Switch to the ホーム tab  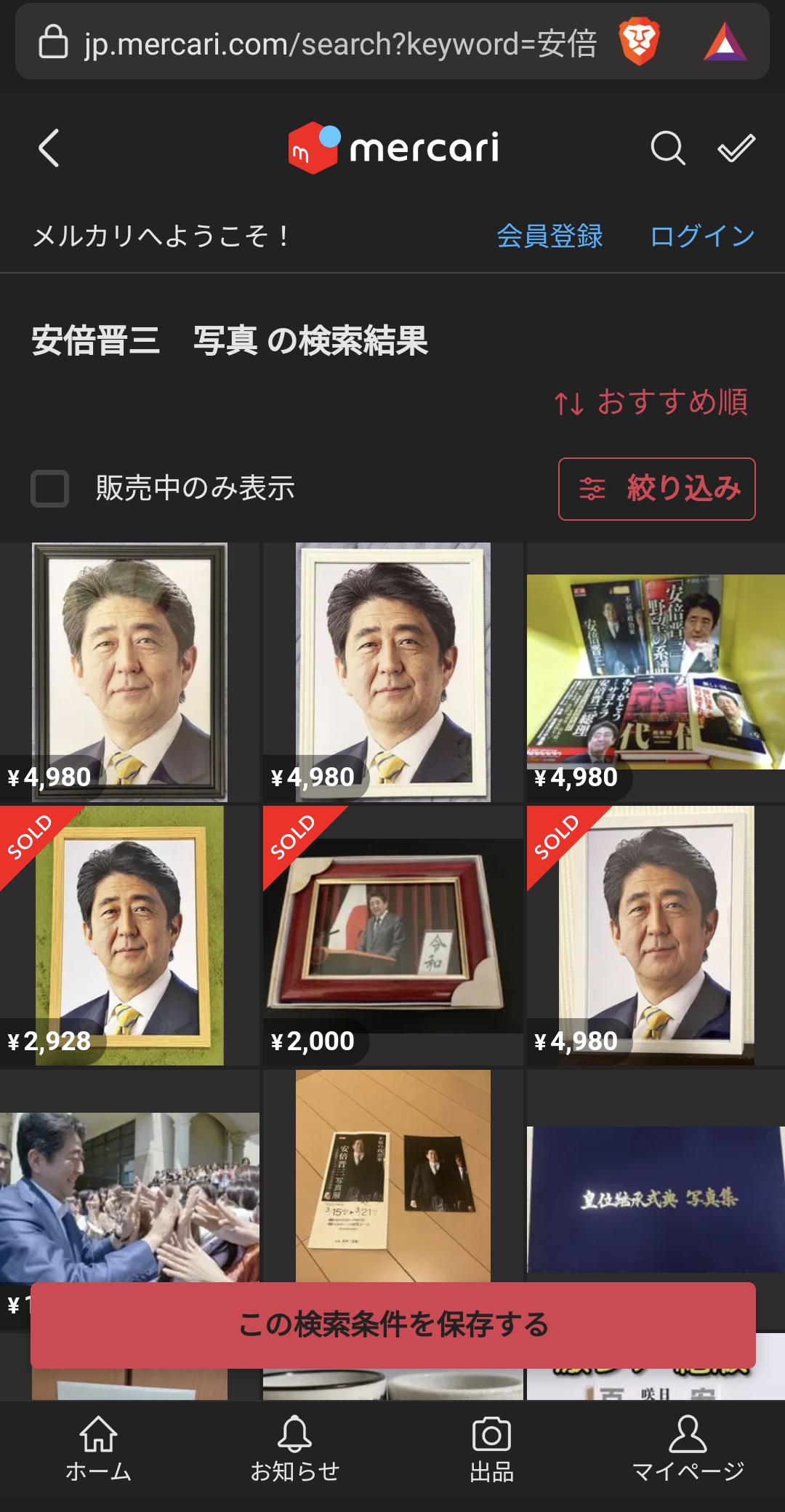98,1449
